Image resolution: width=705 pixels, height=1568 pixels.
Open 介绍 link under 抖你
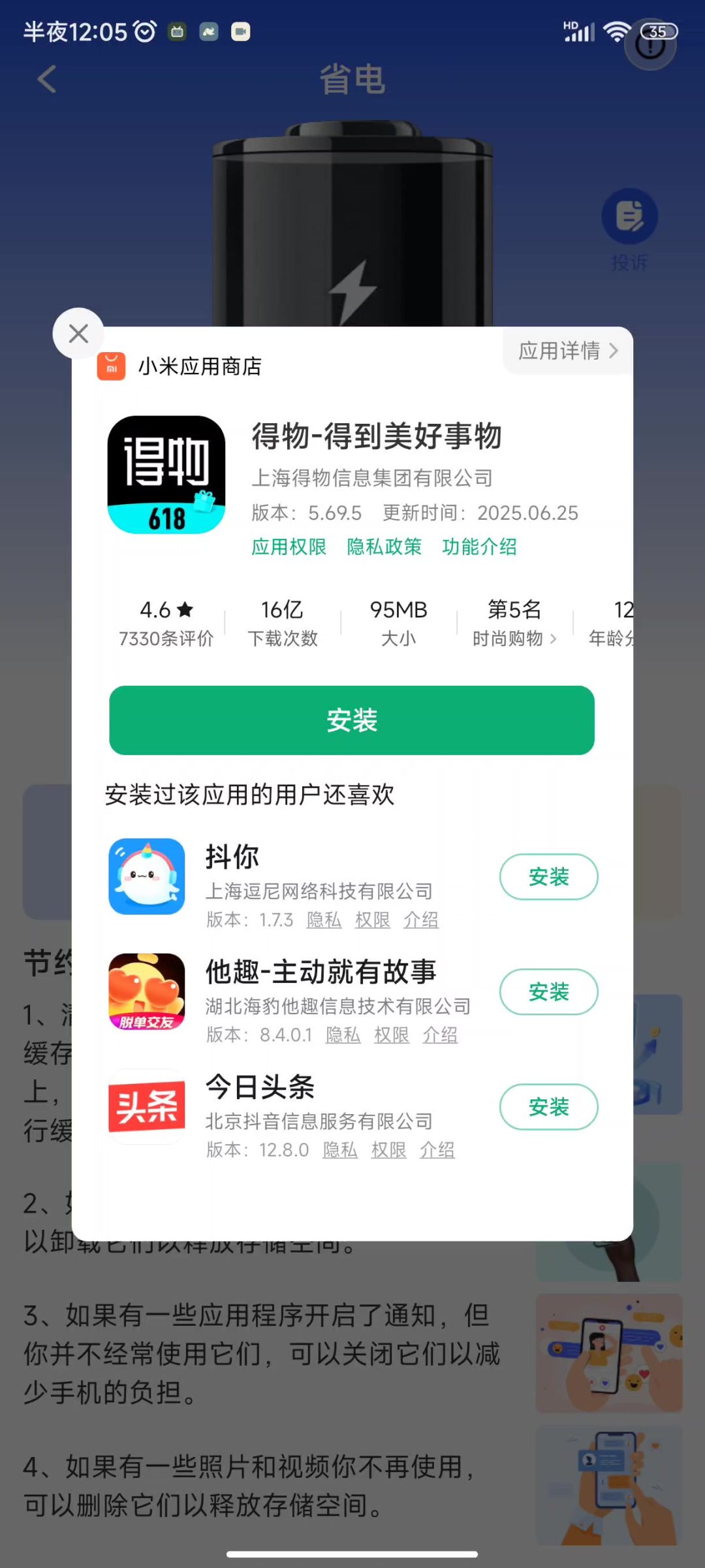(420, 920)
